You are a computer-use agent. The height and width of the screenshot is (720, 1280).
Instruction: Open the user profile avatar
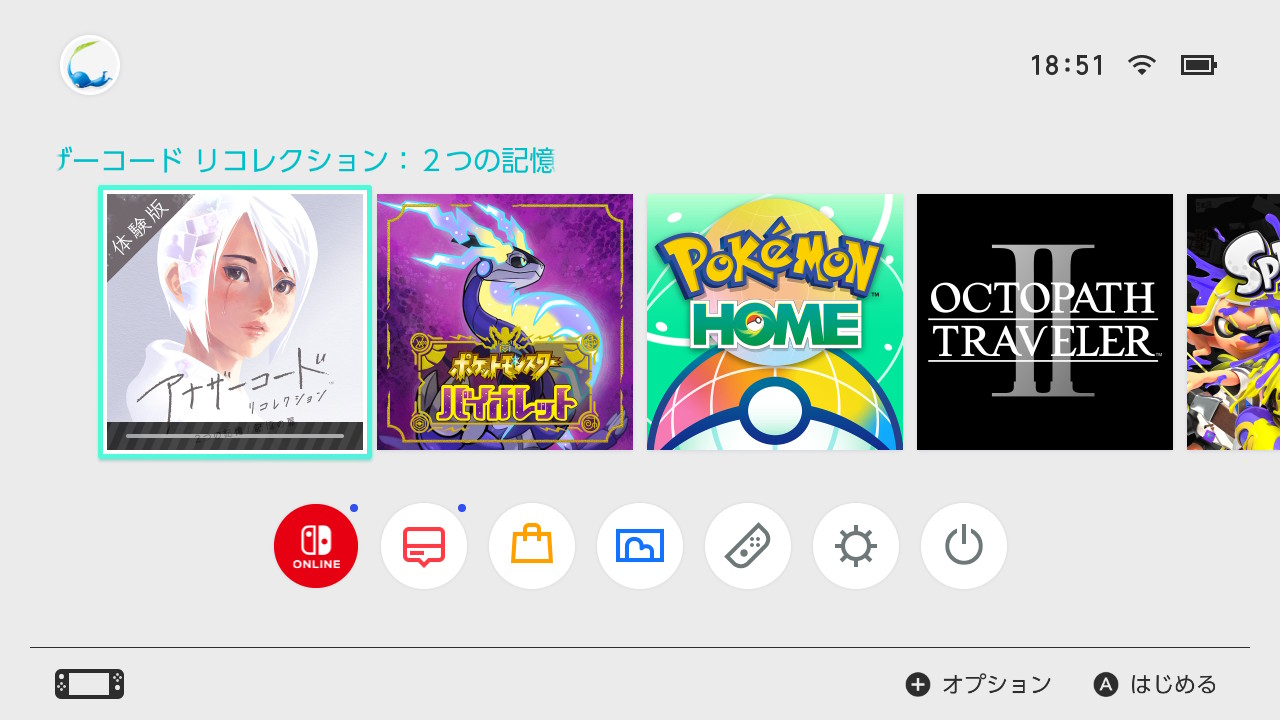click(x=90, y=66)
